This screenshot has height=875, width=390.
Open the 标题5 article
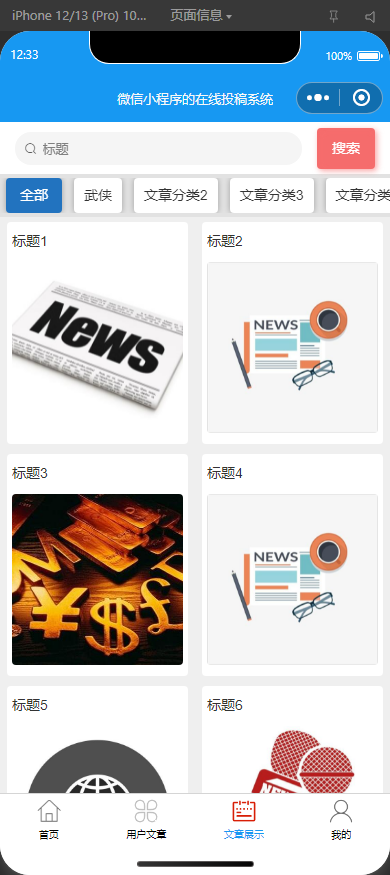point(98,739)
